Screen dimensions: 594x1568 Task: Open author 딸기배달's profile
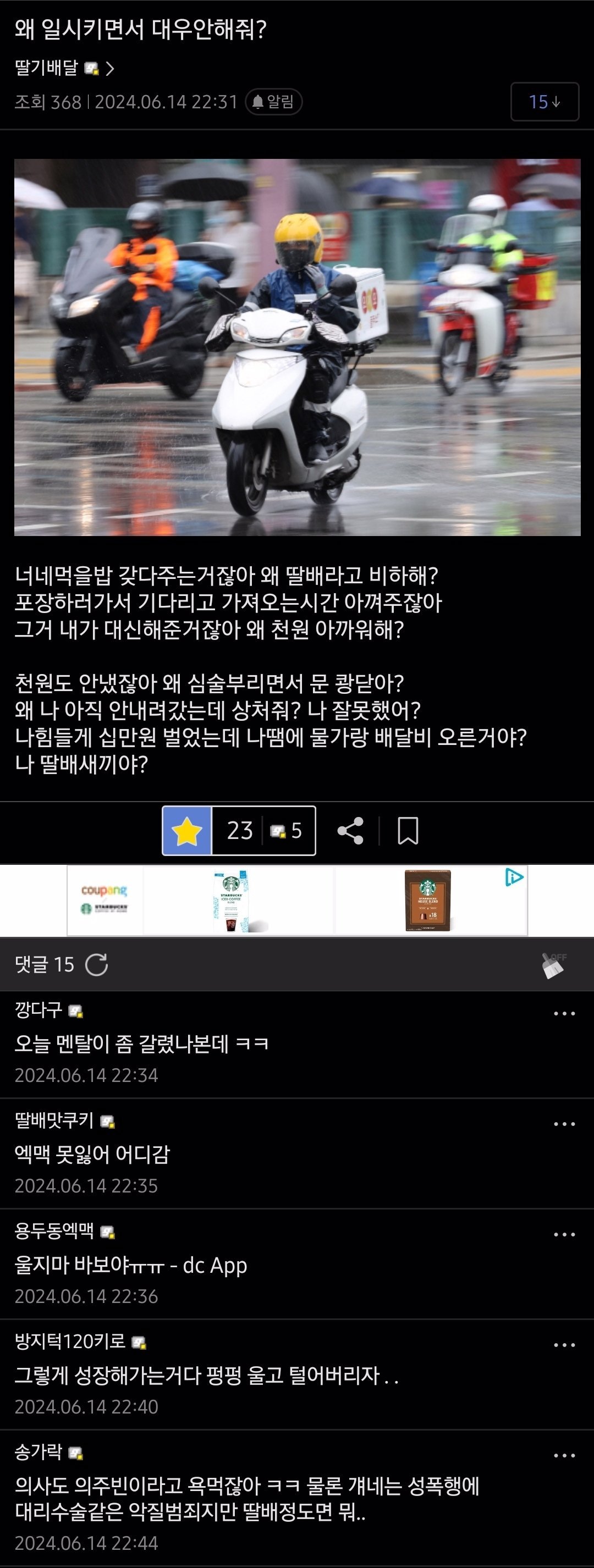64,68
